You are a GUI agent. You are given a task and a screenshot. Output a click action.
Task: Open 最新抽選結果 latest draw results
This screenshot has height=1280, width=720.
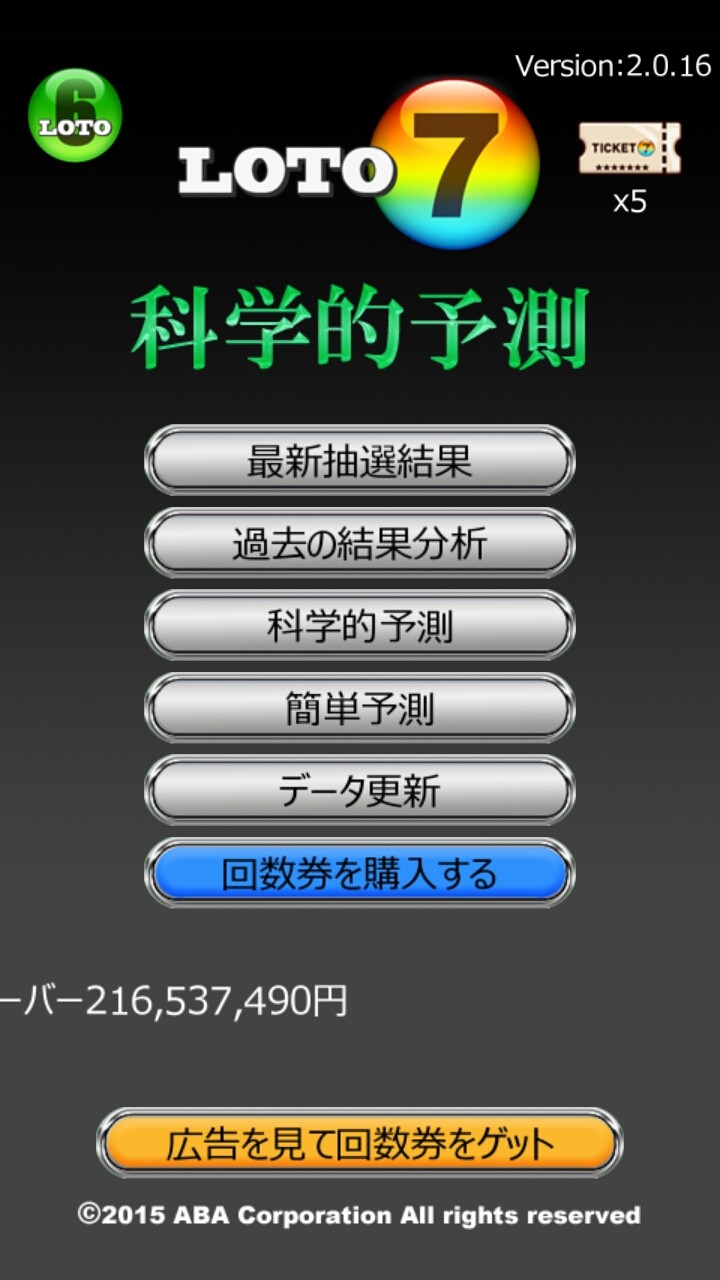pos(360,461)
